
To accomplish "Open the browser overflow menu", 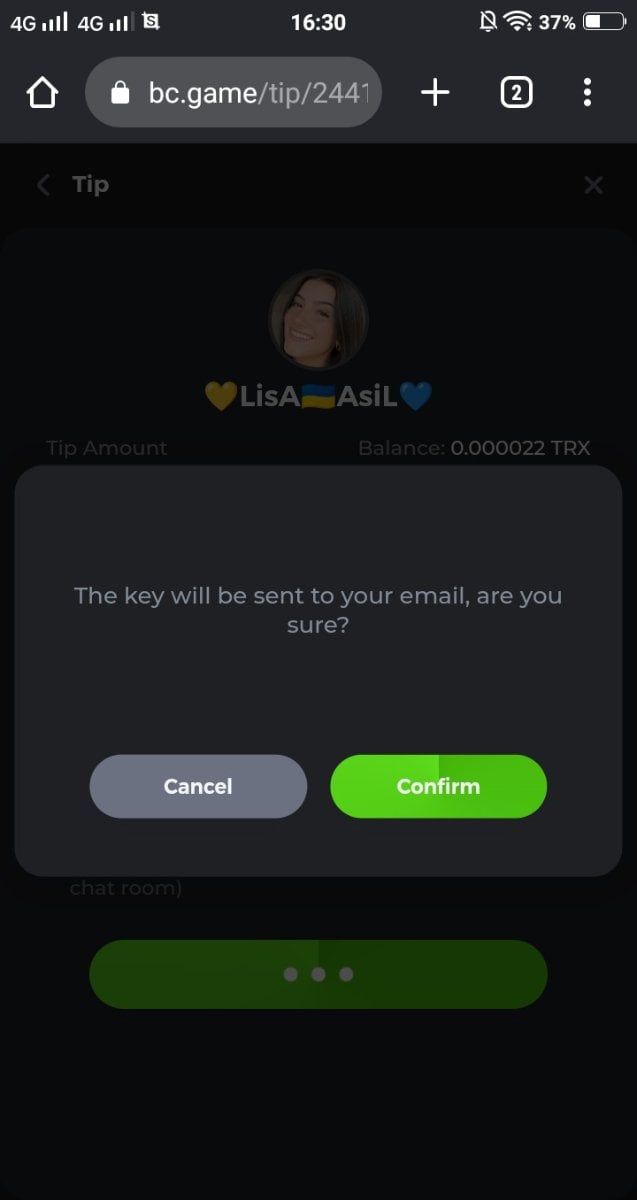I will [x=587, y=93].
